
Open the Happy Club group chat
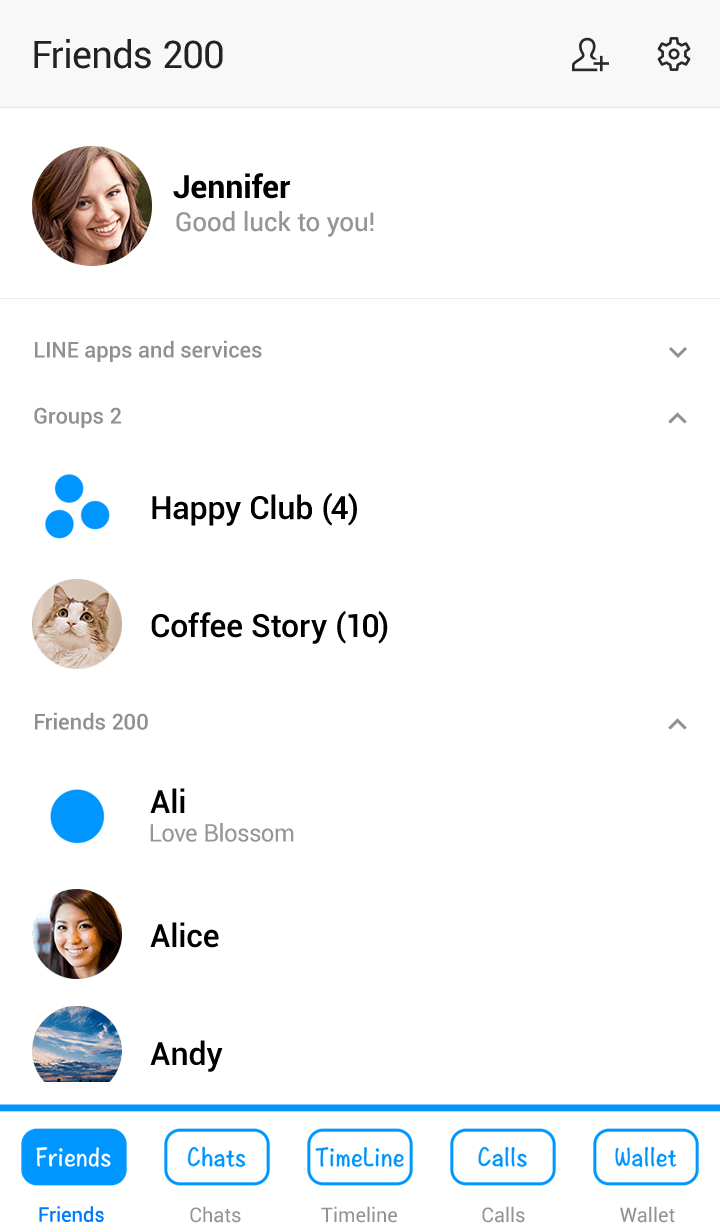pos(254,507)
